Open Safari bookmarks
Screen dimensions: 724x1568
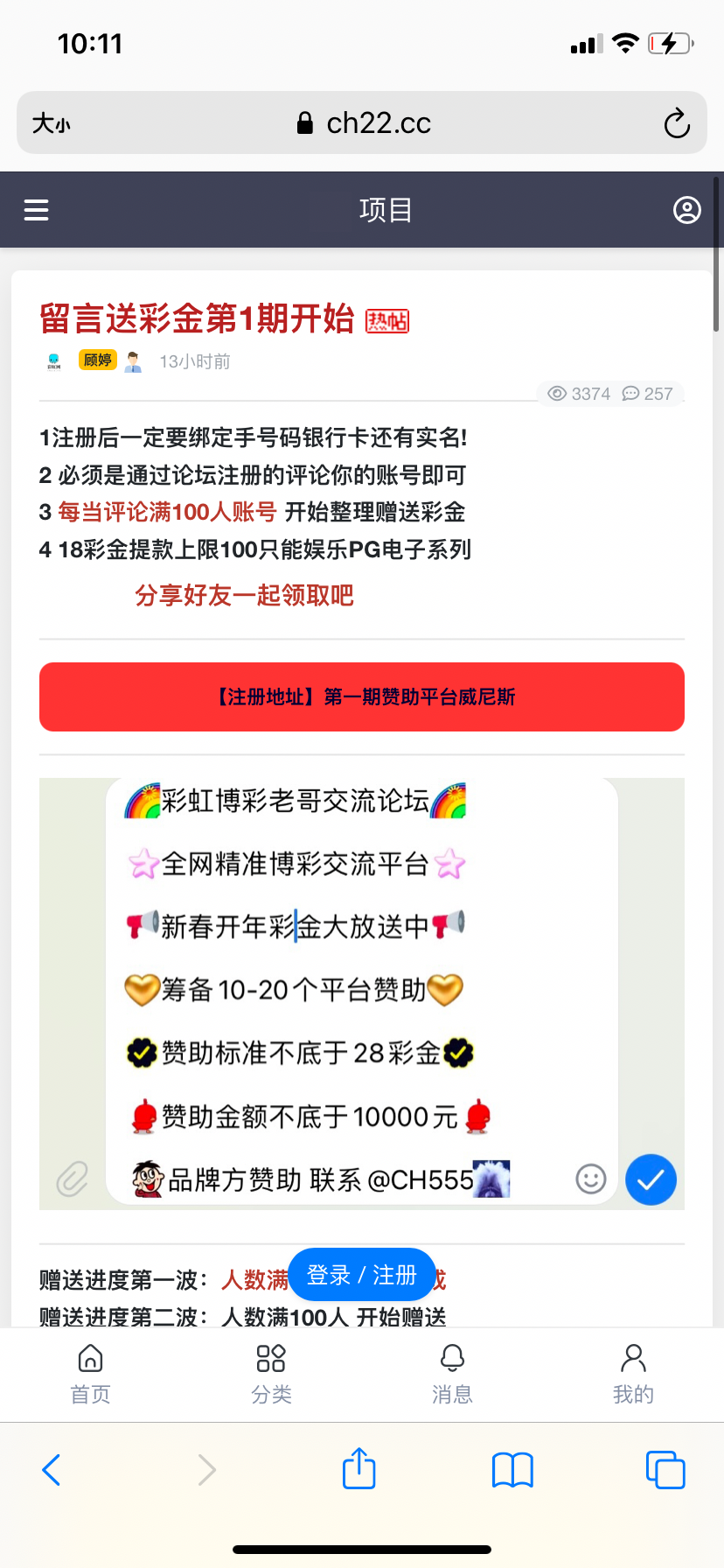pyautogui.click(x=512, y=1469)
